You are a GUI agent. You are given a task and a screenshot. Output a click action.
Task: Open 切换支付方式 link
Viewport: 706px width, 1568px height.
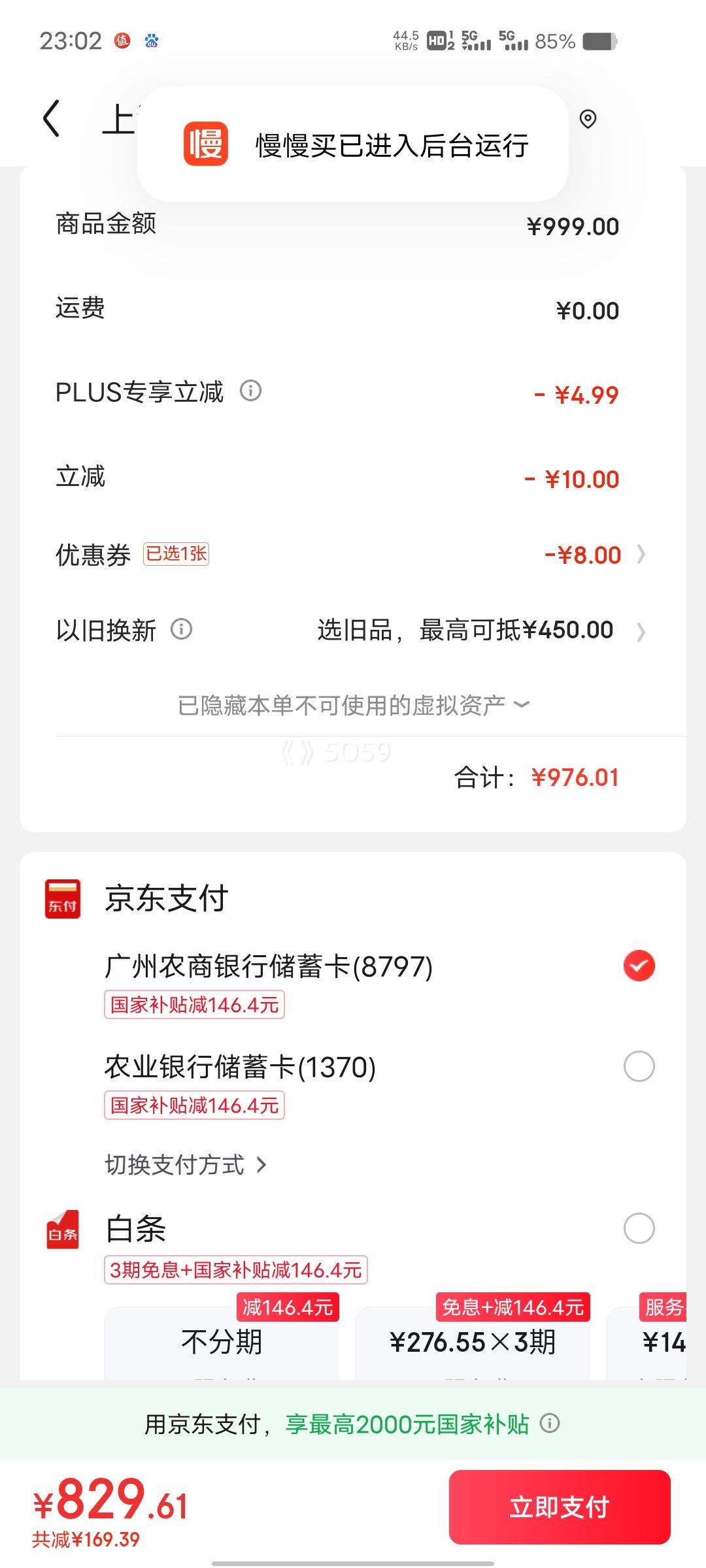(x=186, y=1164)
